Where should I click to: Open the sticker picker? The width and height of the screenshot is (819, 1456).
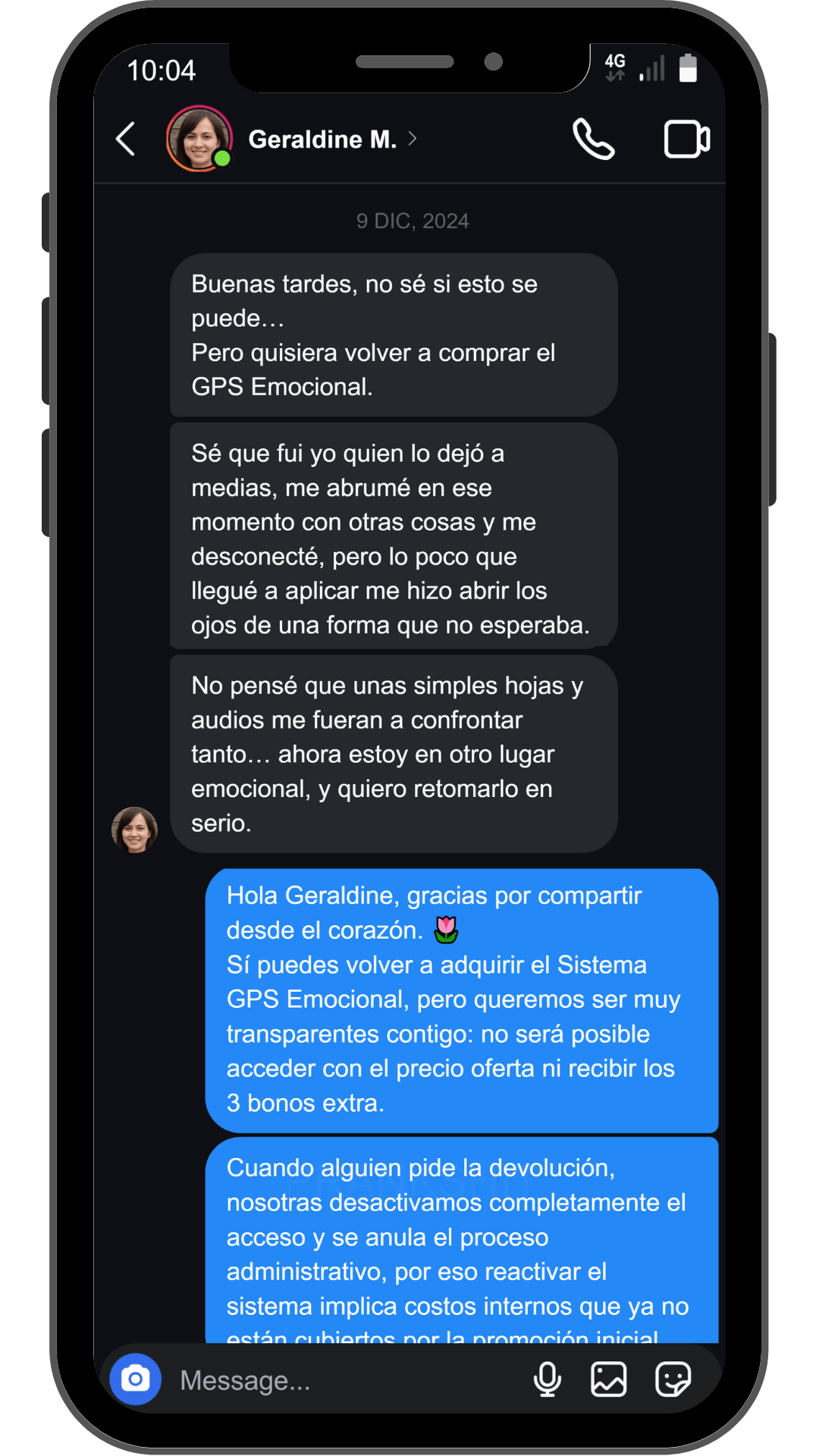point(673,1379)
